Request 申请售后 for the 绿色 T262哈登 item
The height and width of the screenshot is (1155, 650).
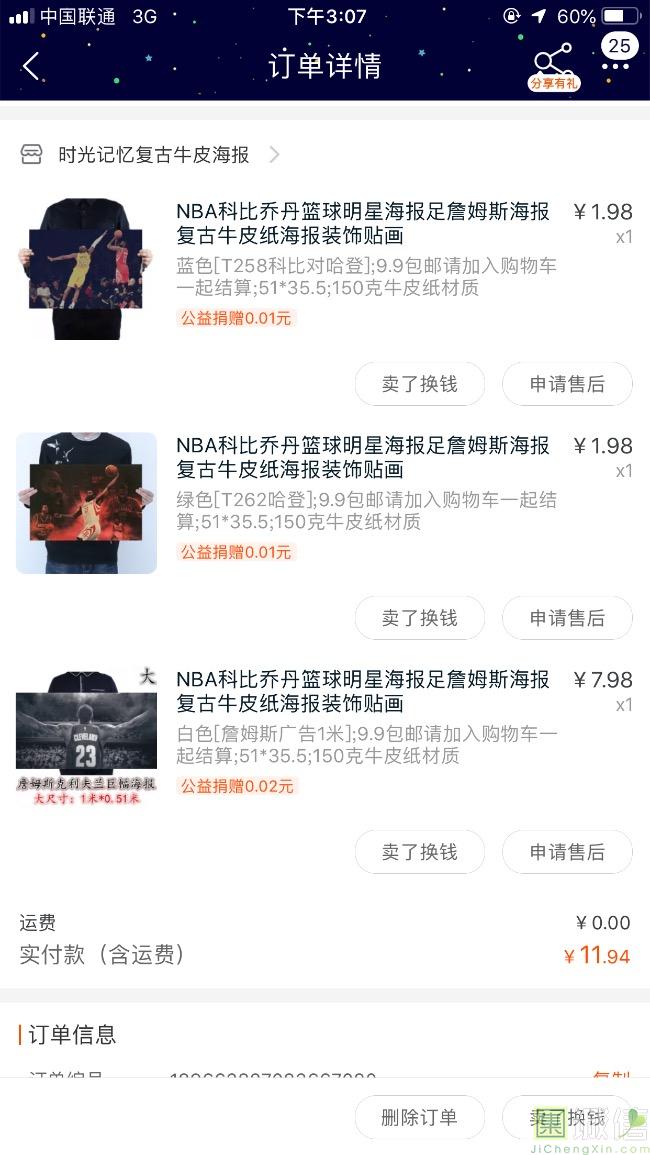click(567, 618)
